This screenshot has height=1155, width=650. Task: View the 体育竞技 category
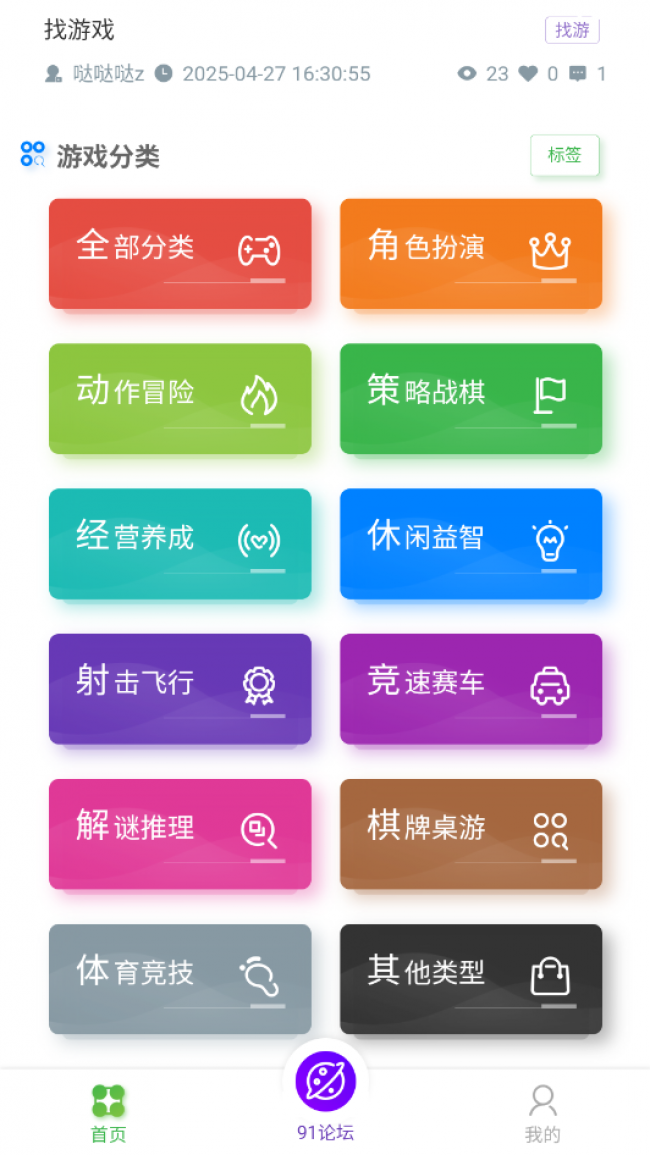180,978
